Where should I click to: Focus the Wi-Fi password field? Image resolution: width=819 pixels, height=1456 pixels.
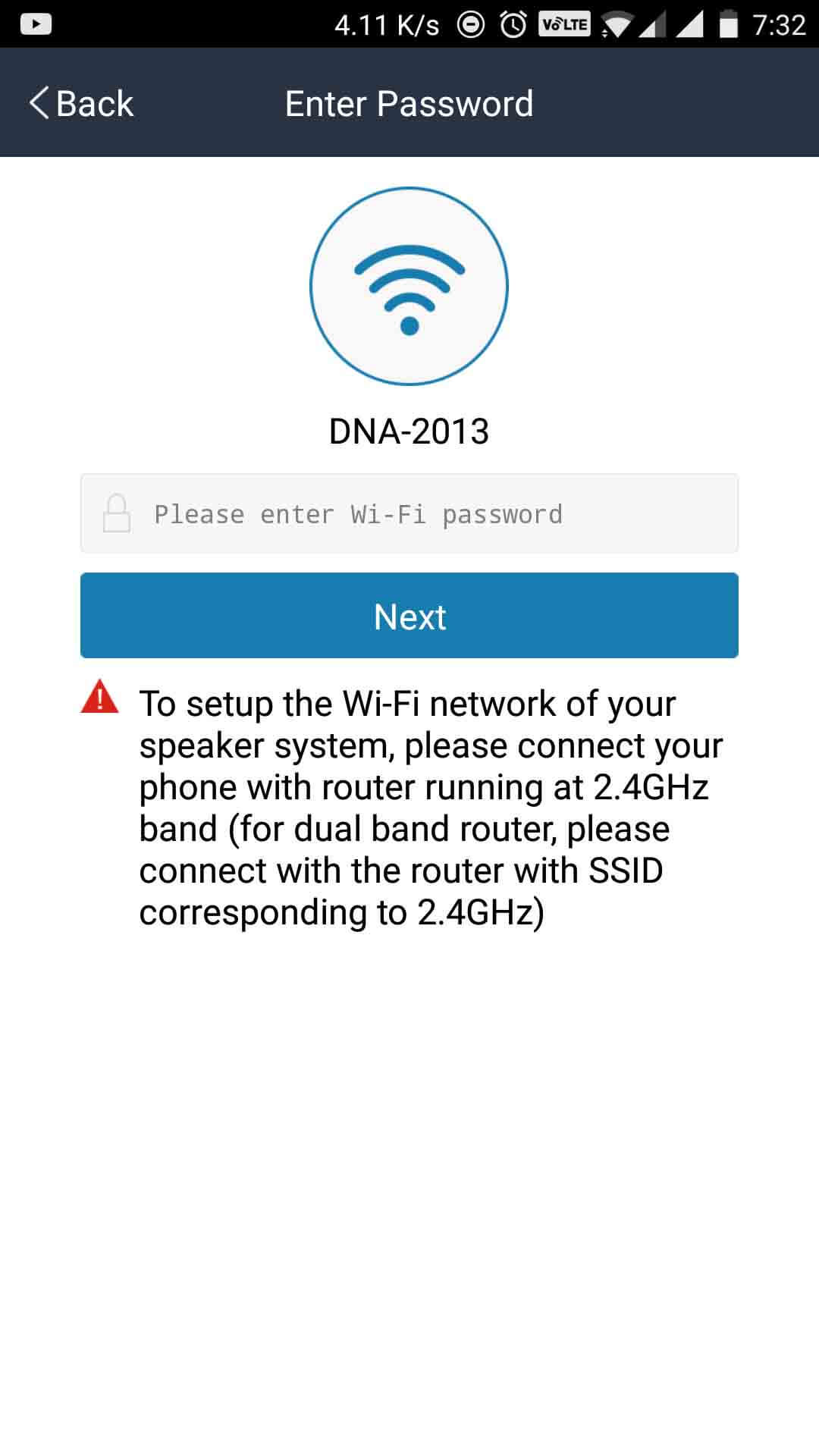coord(409,514)
